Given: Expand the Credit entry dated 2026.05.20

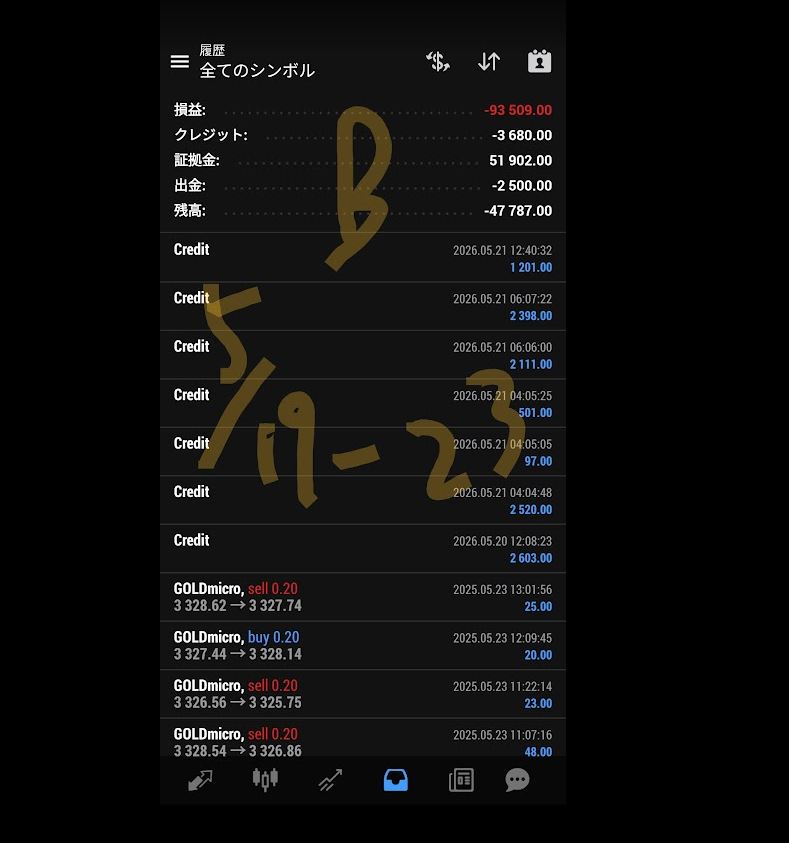Looking at the screenshot, I should click(x=362, y=549).
